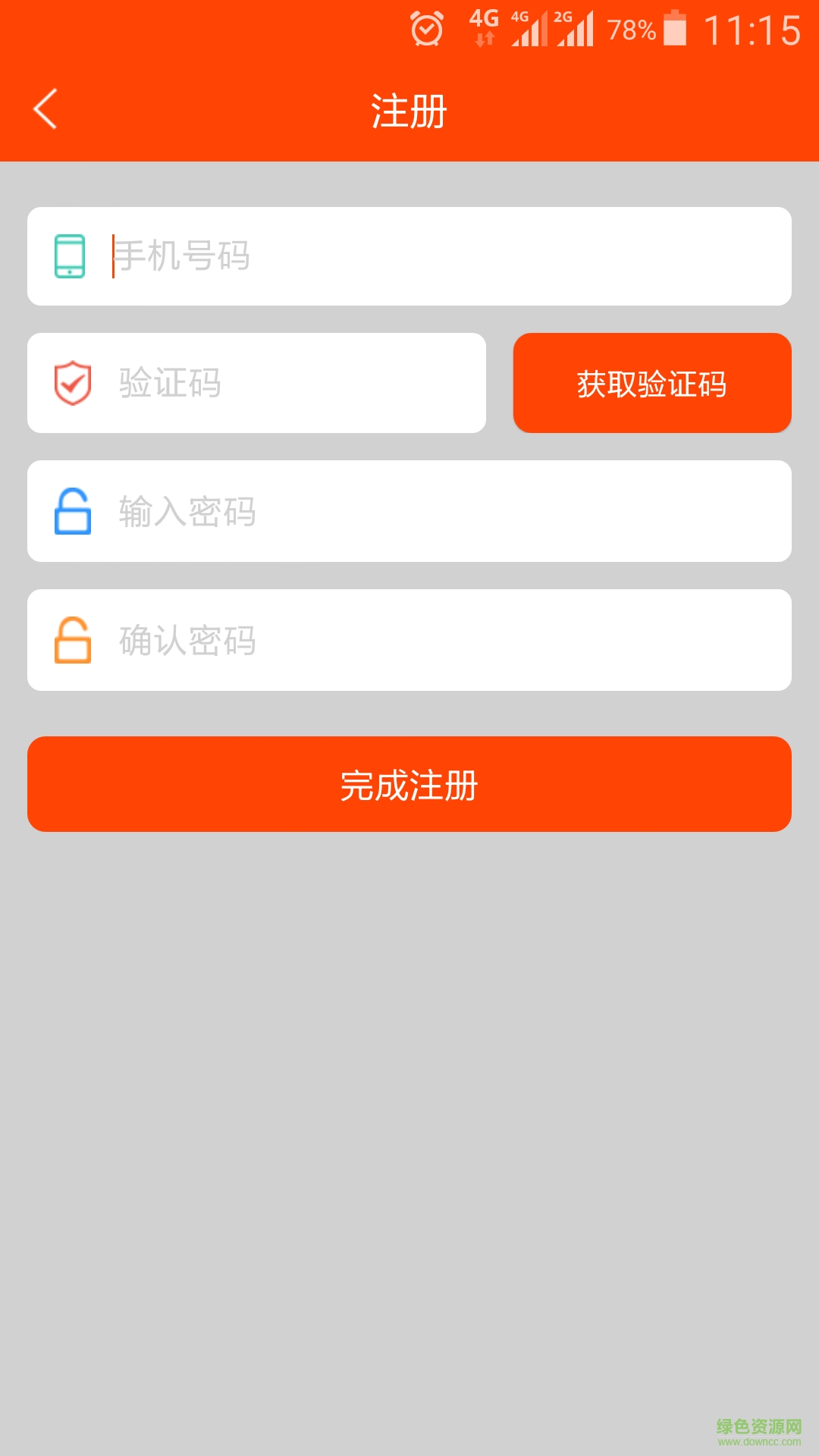This screenshot has height=1456, width=819.
Task: Tap 获取验证码 to request a code
Action: coord(652,383)
